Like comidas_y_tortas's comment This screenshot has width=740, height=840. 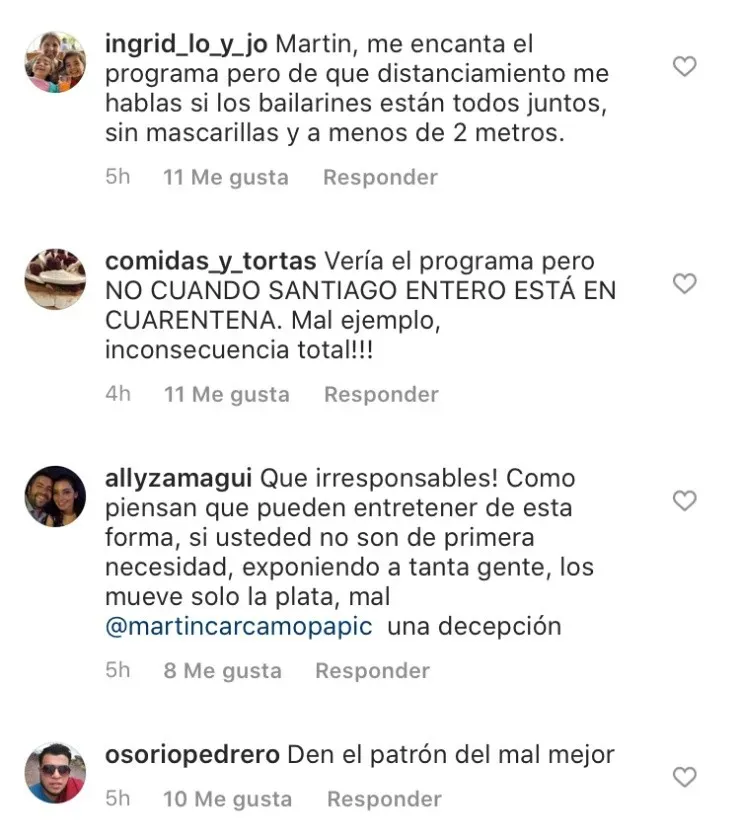684,284
